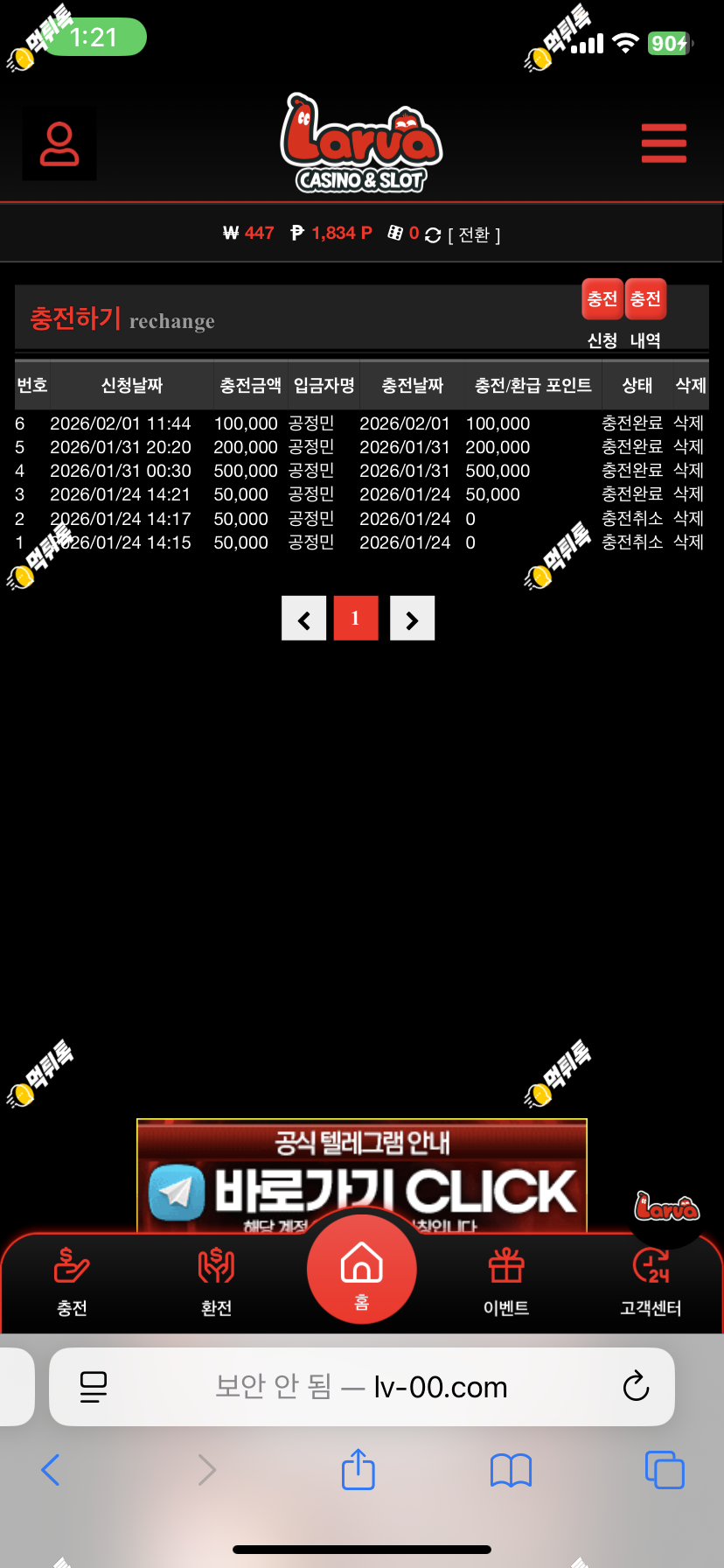Screen dimensions: 724x1568
Task: Go to the 홈 home tab
Action: [x=362, y=1270]
